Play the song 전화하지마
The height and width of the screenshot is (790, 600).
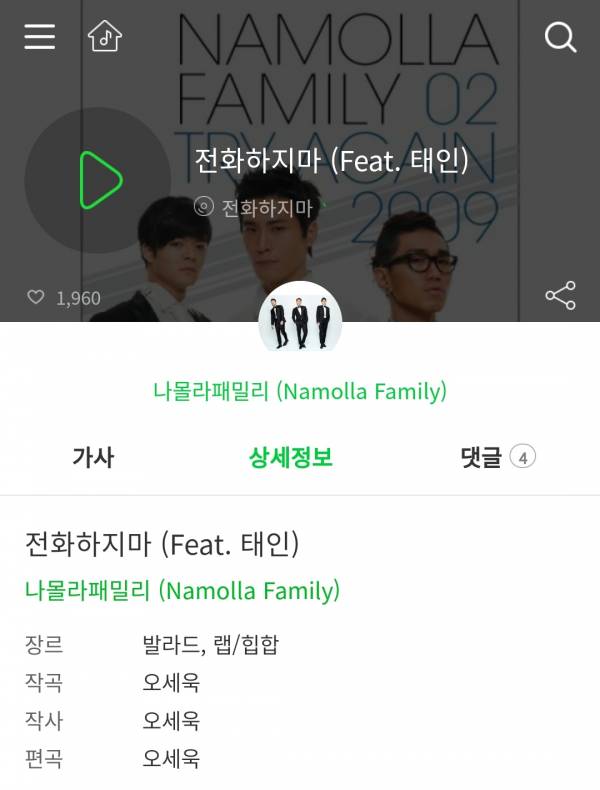99,181
